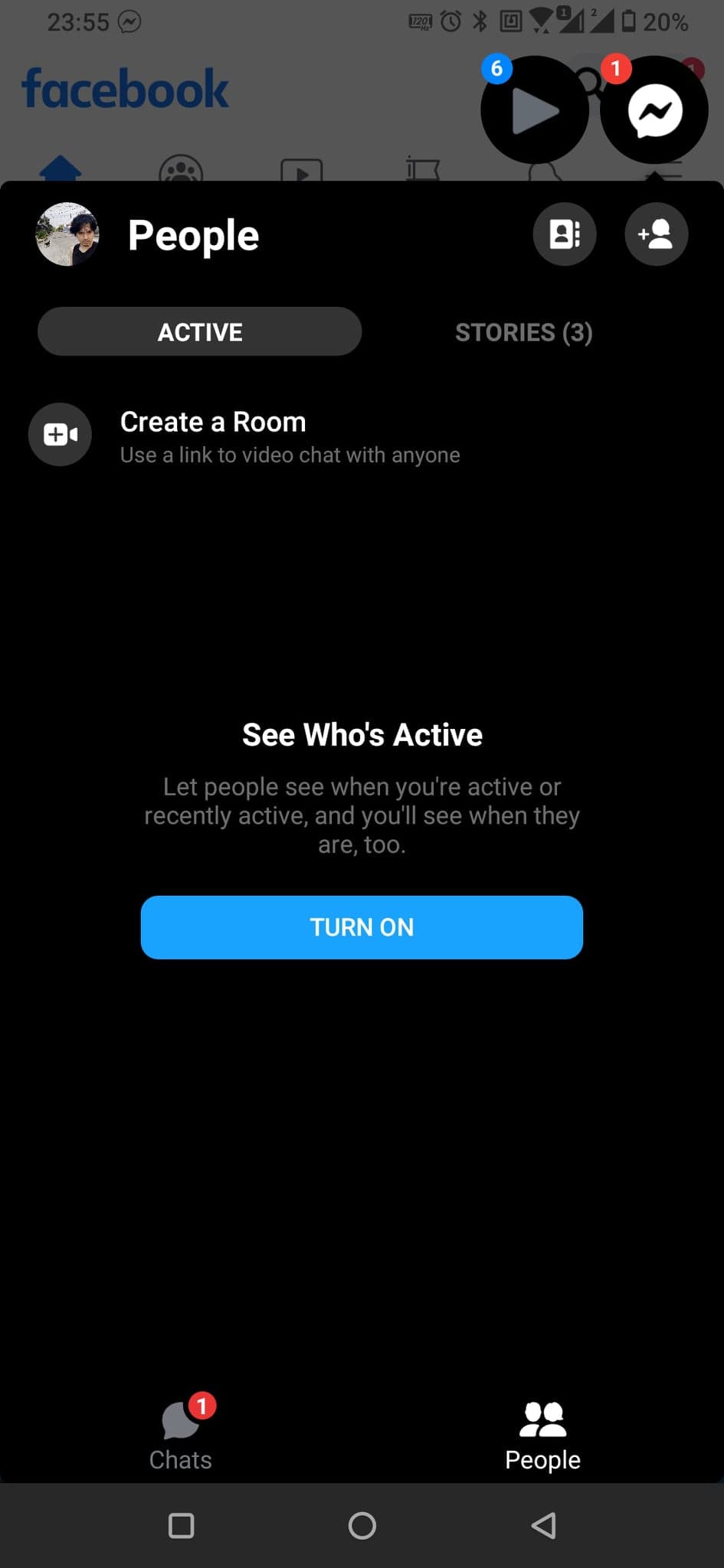The width and height of the screenshot is (724, 1568).
Task: Tap the Messenger chat head bubble
Action: [x=654, y=110]
